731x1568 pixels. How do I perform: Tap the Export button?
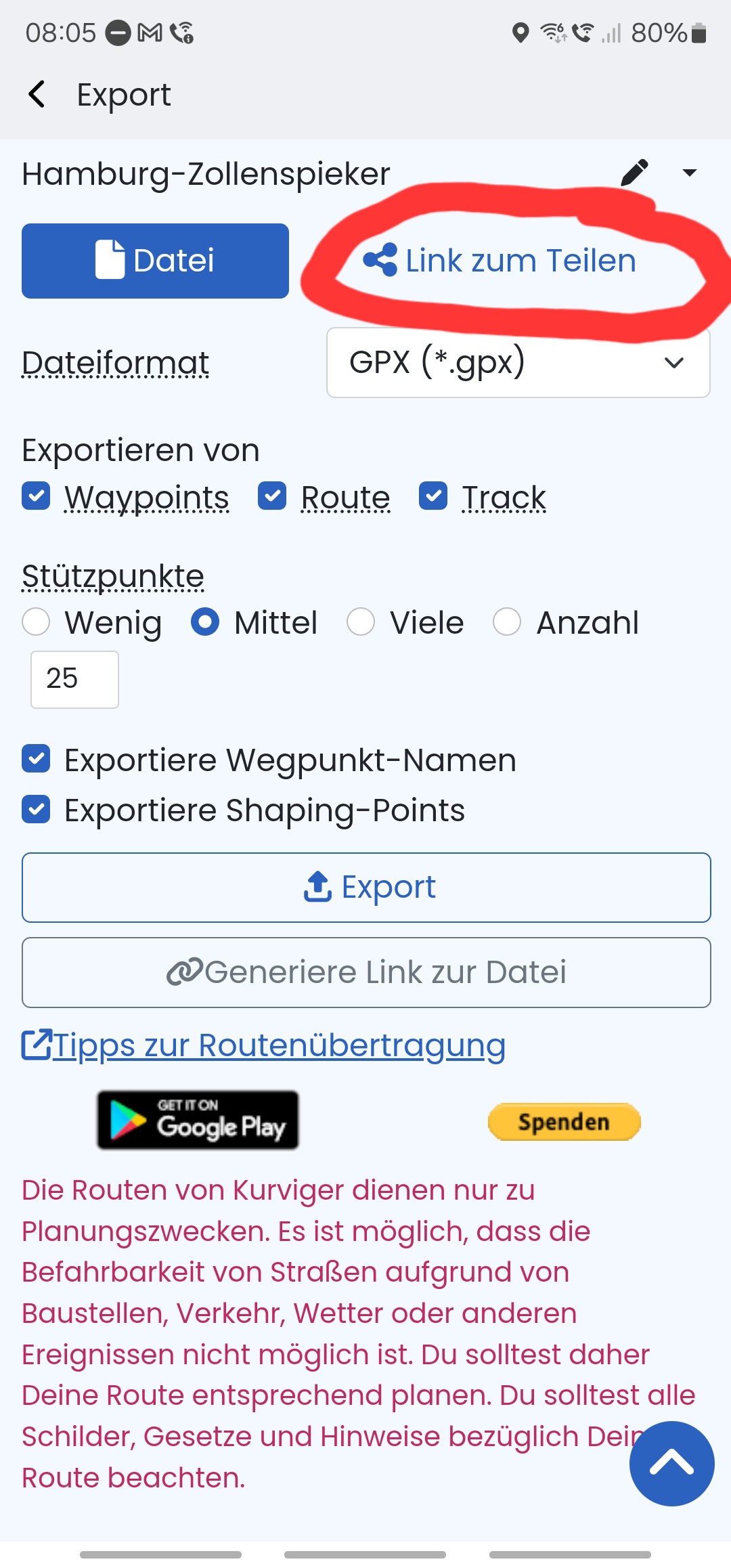(366, 887)
